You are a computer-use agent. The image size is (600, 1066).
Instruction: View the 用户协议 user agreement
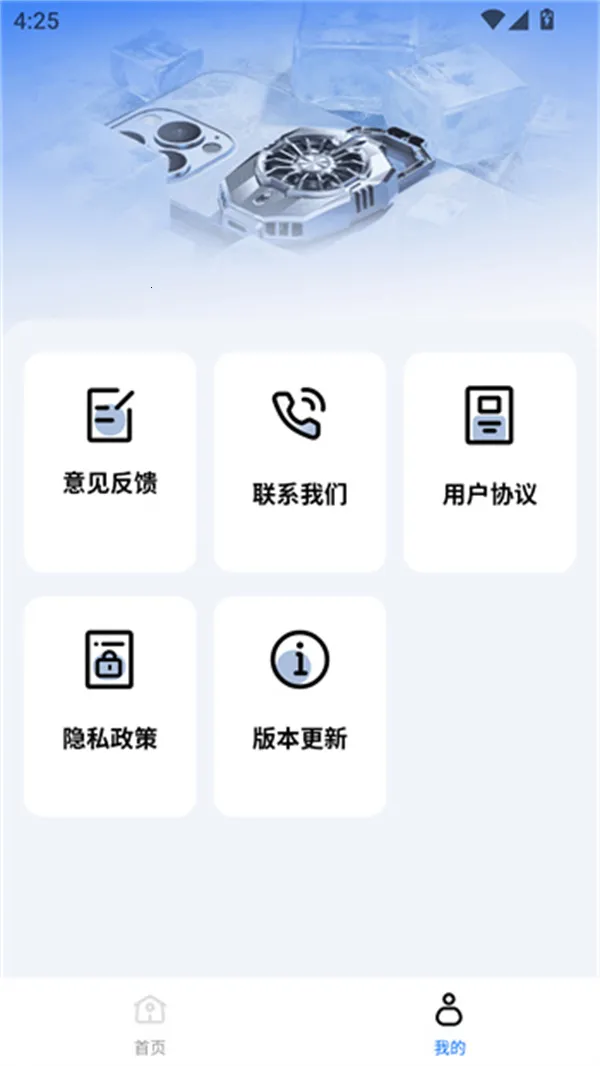pyautogui.click(x=490, y=461)
